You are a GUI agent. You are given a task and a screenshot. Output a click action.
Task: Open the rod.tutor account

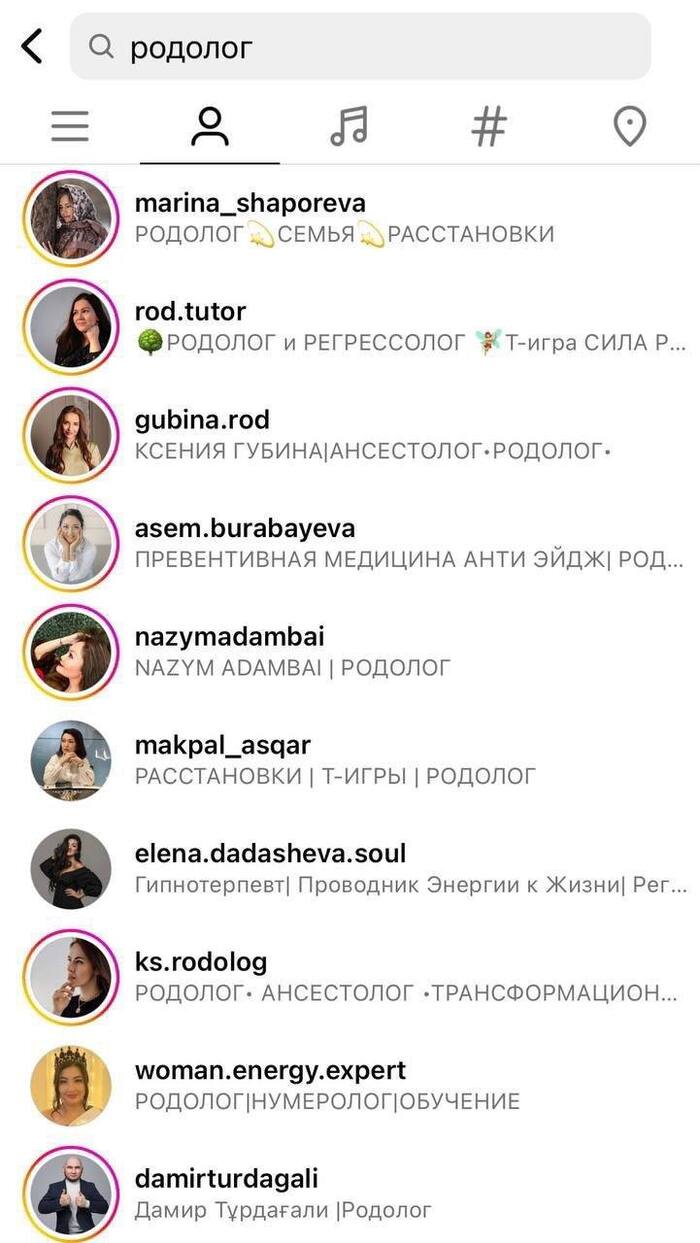(190, 312)
